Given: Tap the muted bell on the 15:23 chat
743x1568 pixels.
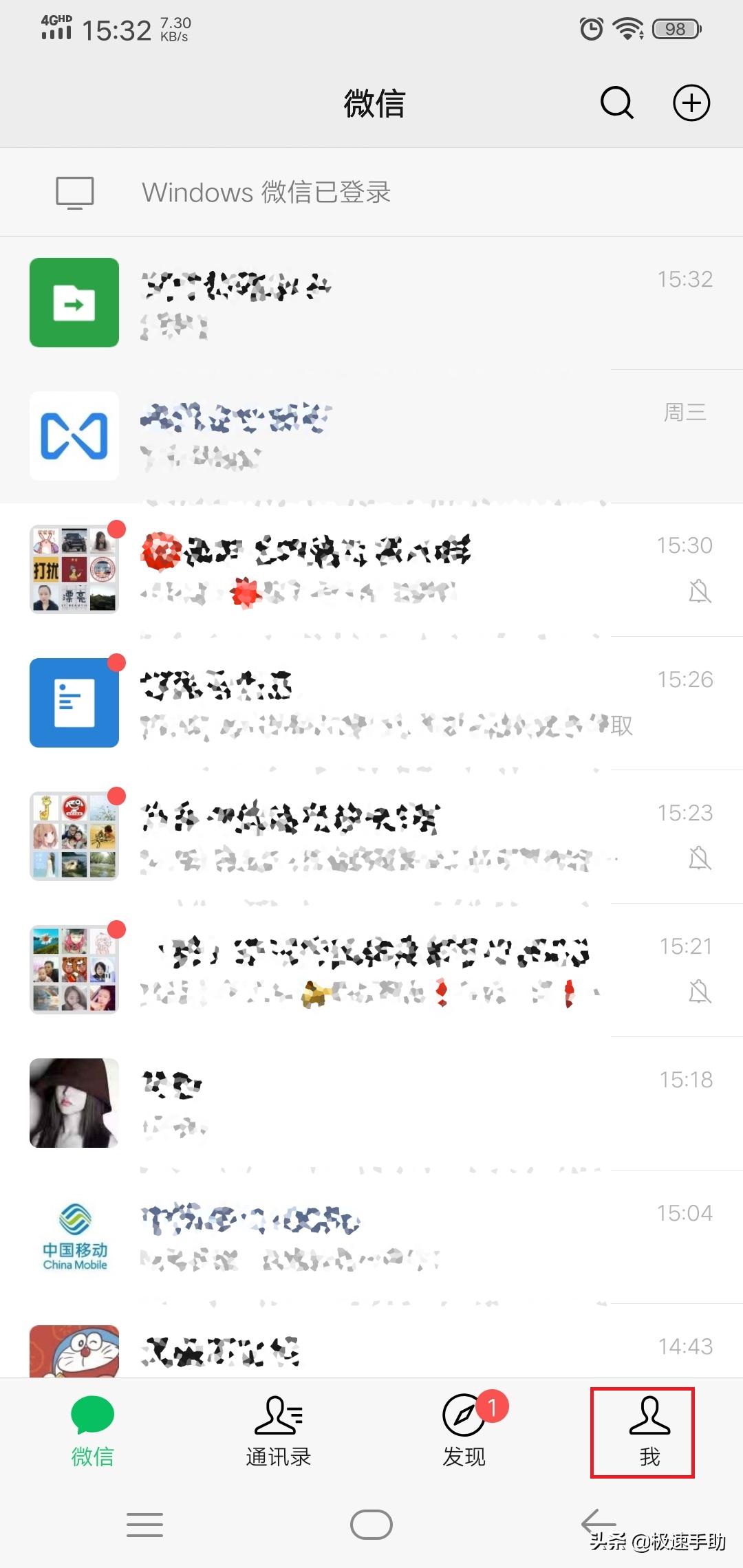Looking at the screenshot, I should coord(700,858).
